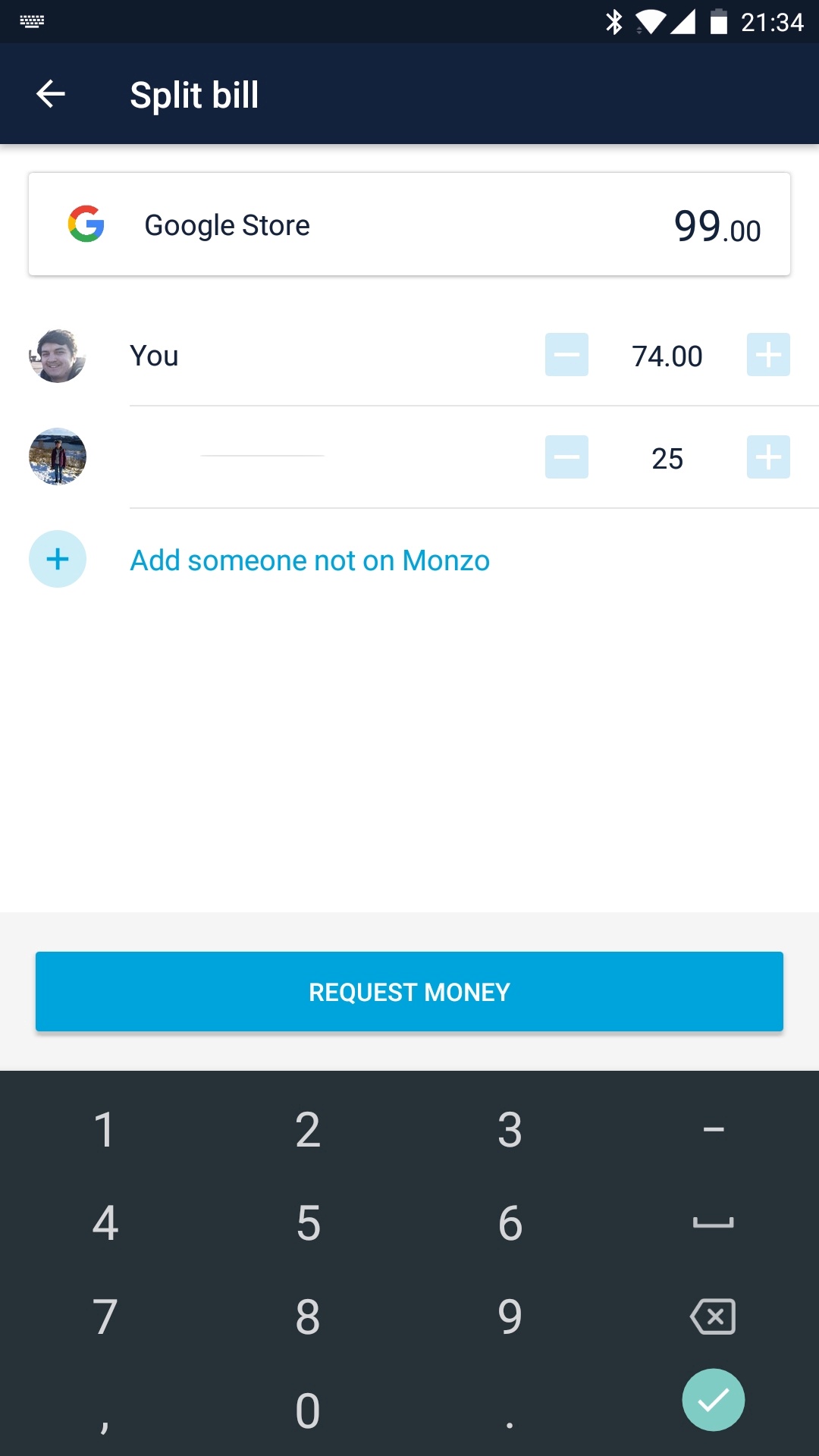819x1456 pixels.
Task: Tap plus next to the 25 amount
Action: [768, 457]
